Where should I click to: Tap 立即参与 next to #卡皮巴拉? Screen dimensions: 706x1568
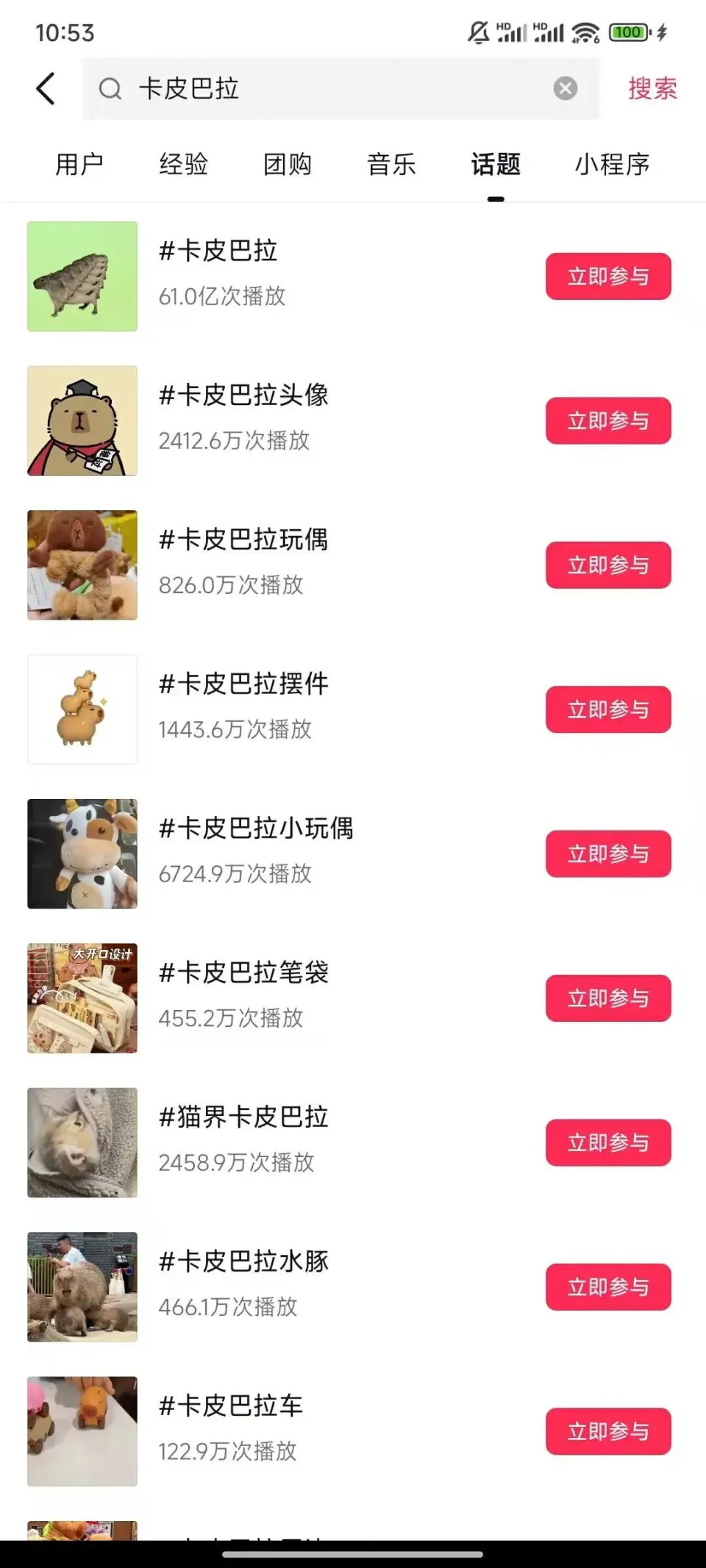(608, 276)
